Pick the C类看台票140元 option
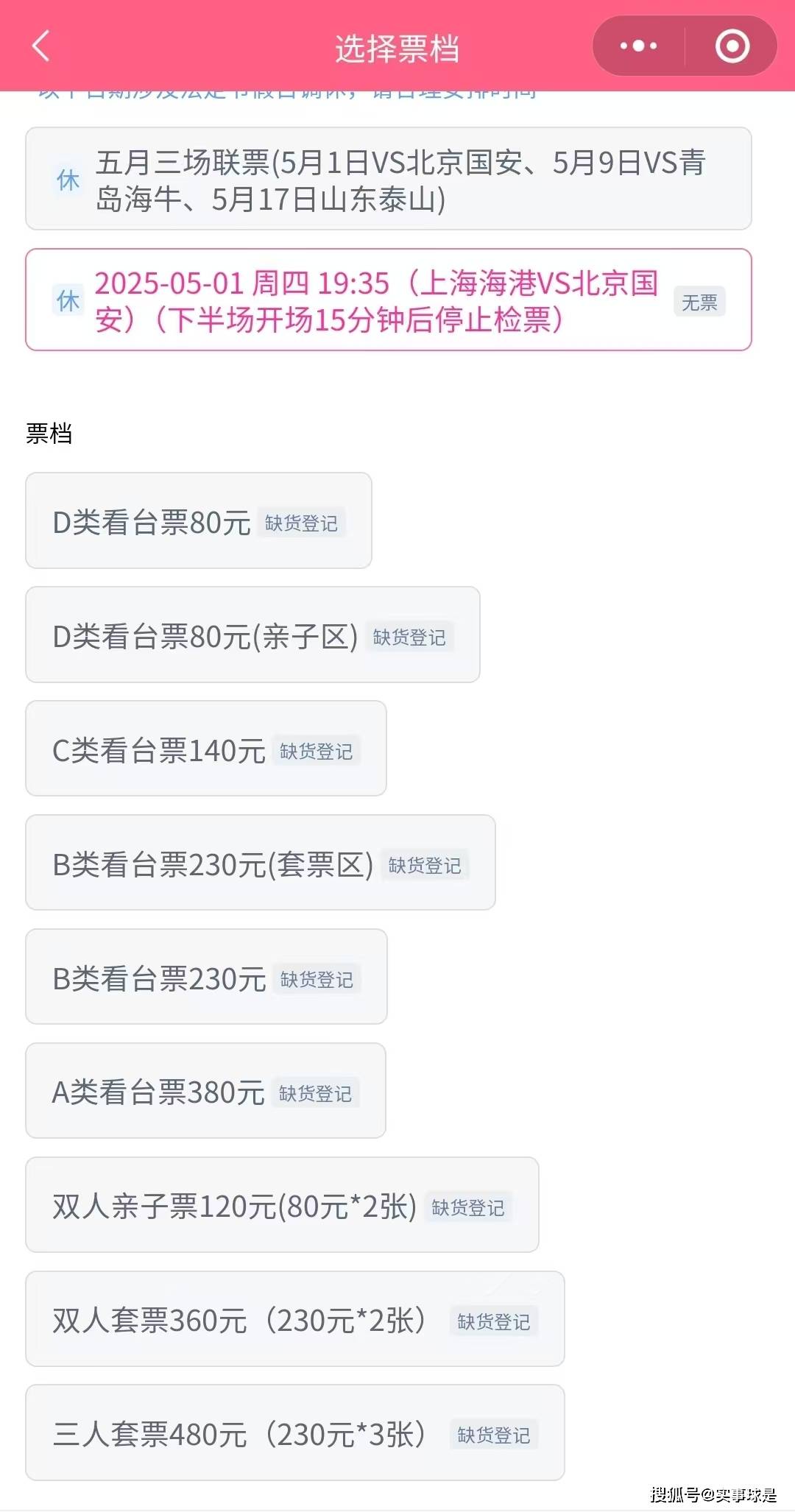The width and height of the screenshot is (795, 1512). [x=206, y=749]
